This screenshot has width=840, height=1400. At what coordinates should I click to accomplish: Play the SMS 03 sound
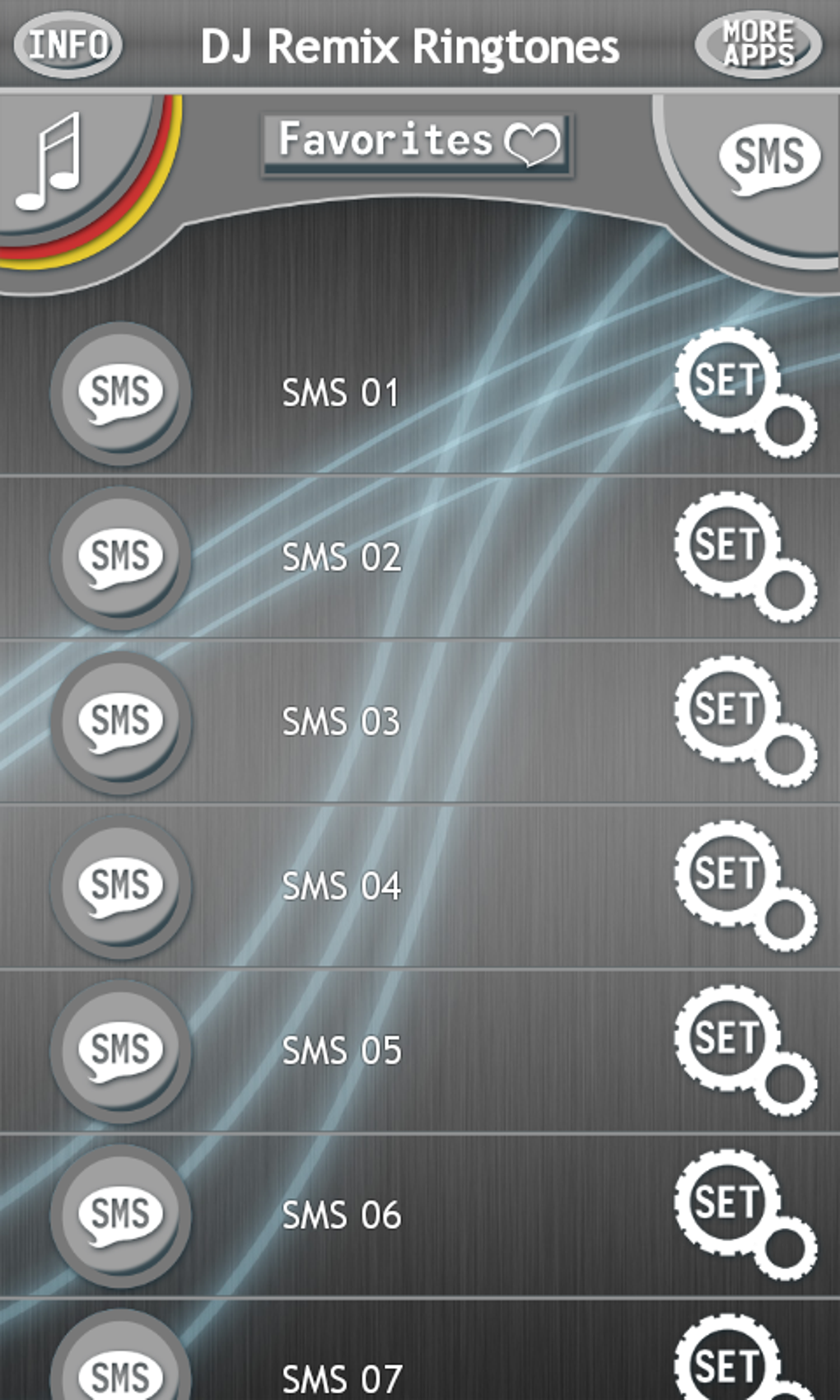[x=121, y=723]
